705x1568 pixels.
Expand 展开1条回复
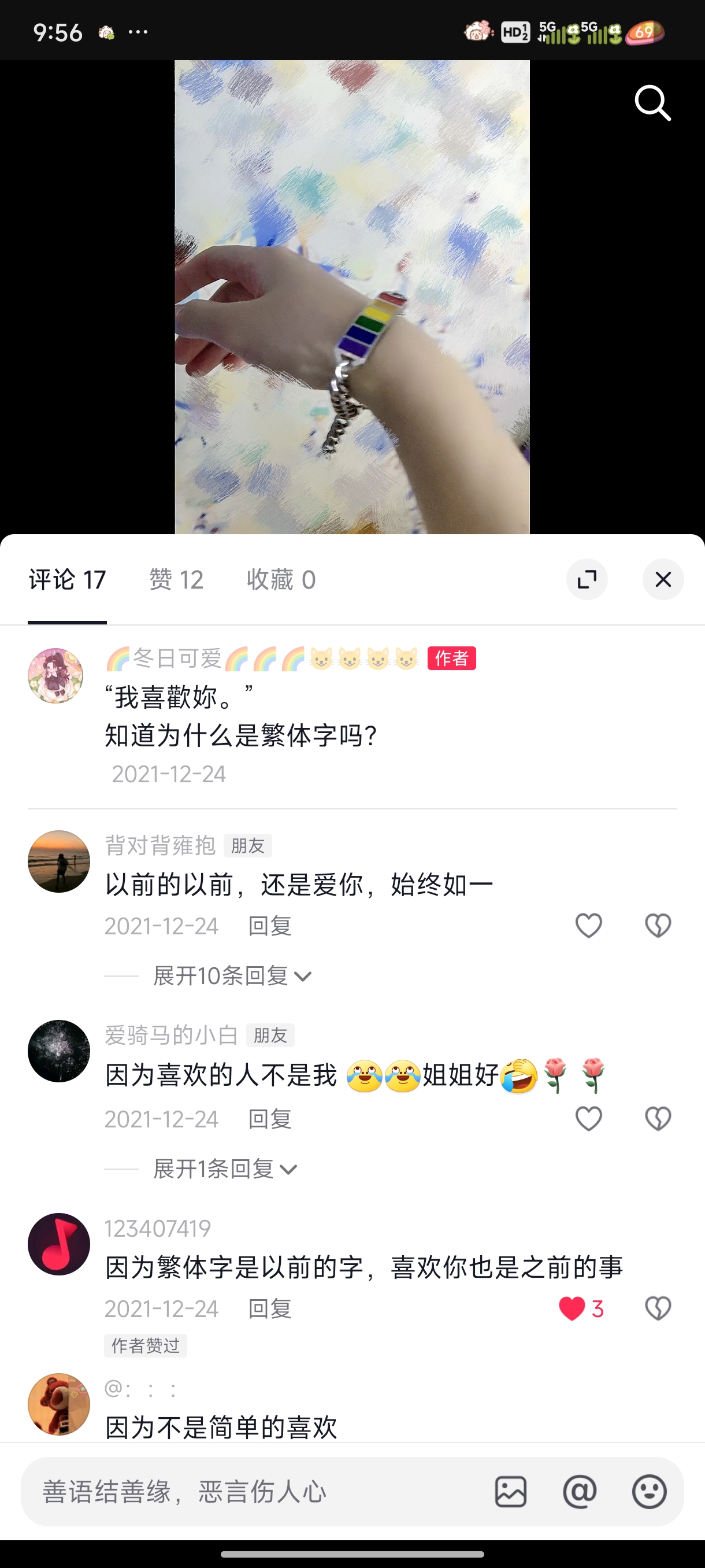pyautogui.click(x=225, y=1168)
